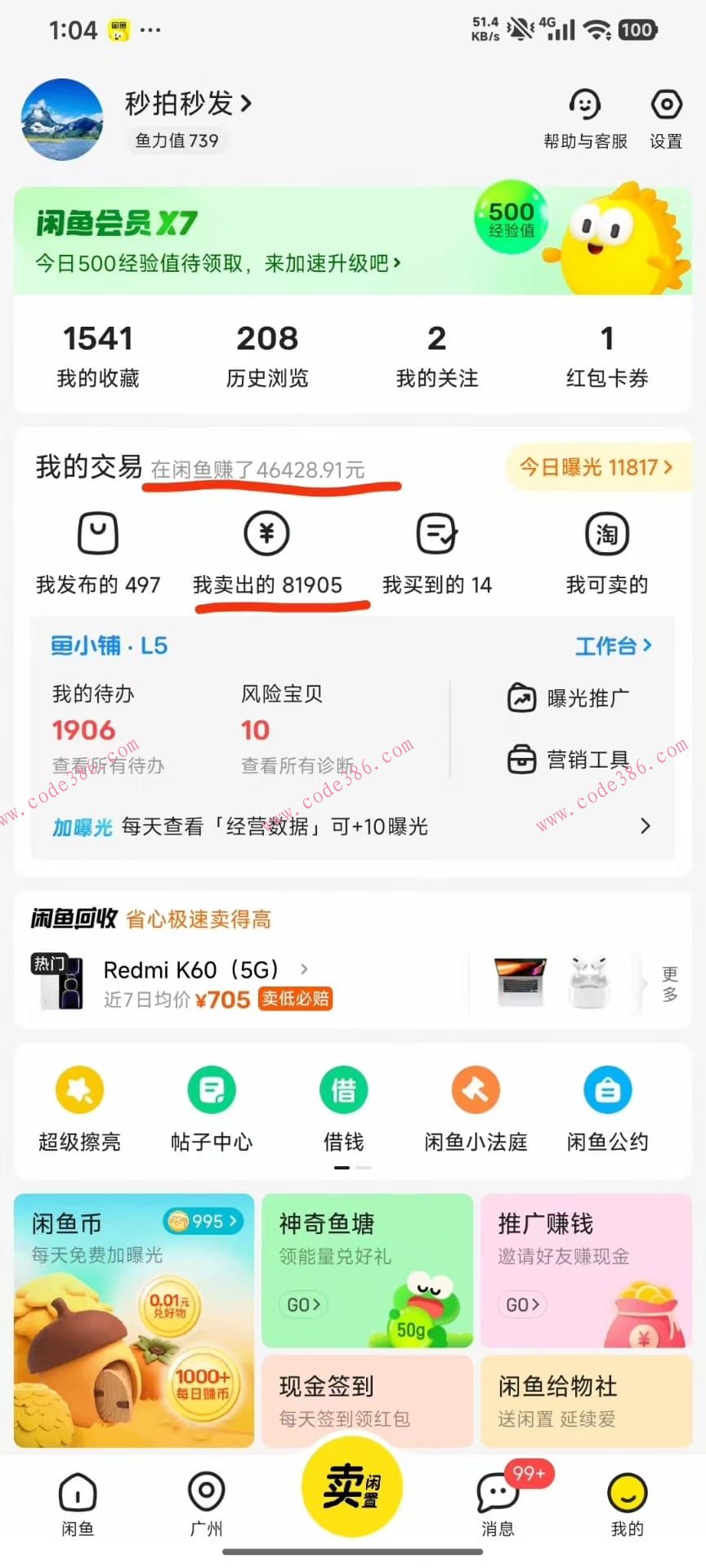
Task: Open the 今日曝光 11817 chevron
Action: 597,467
